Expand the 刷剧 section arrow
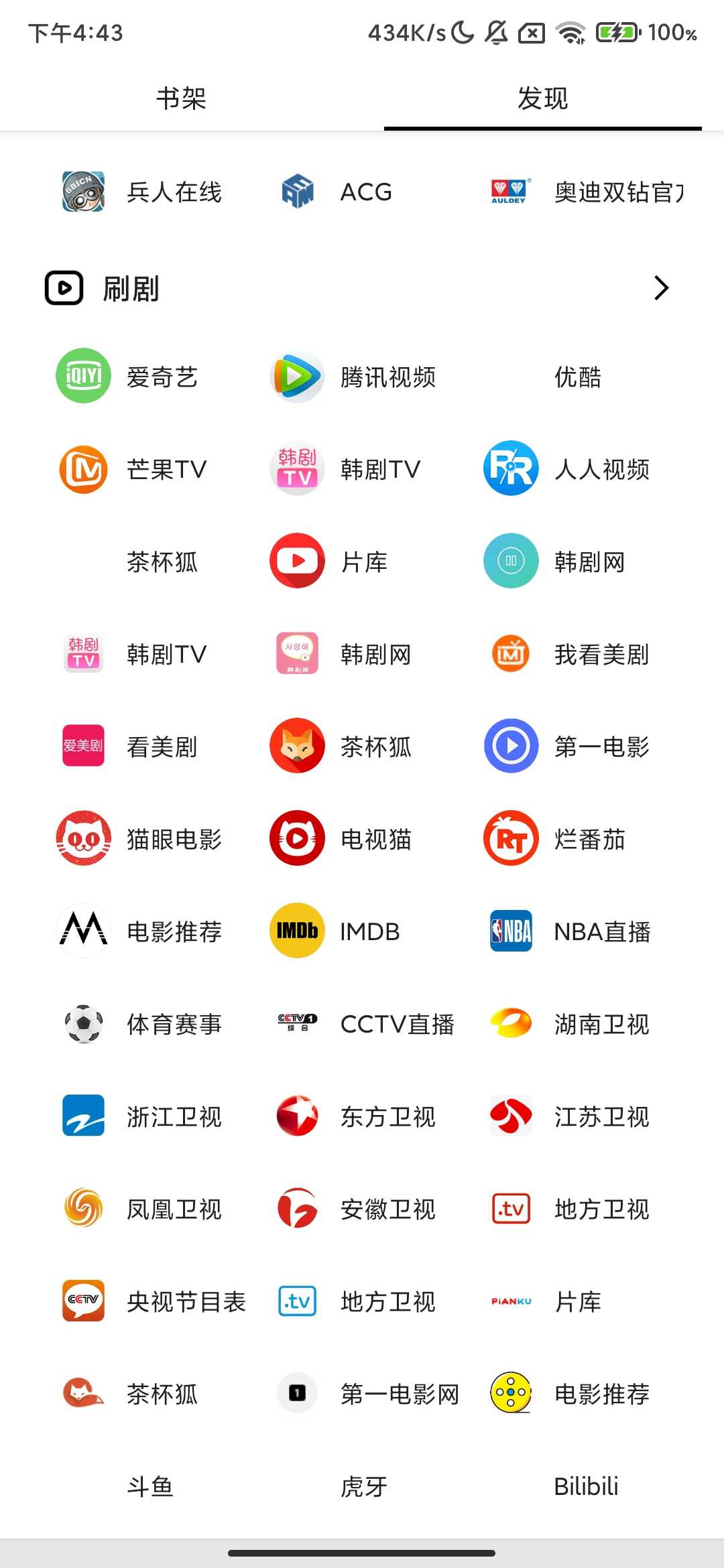 [x=661, y=288]
